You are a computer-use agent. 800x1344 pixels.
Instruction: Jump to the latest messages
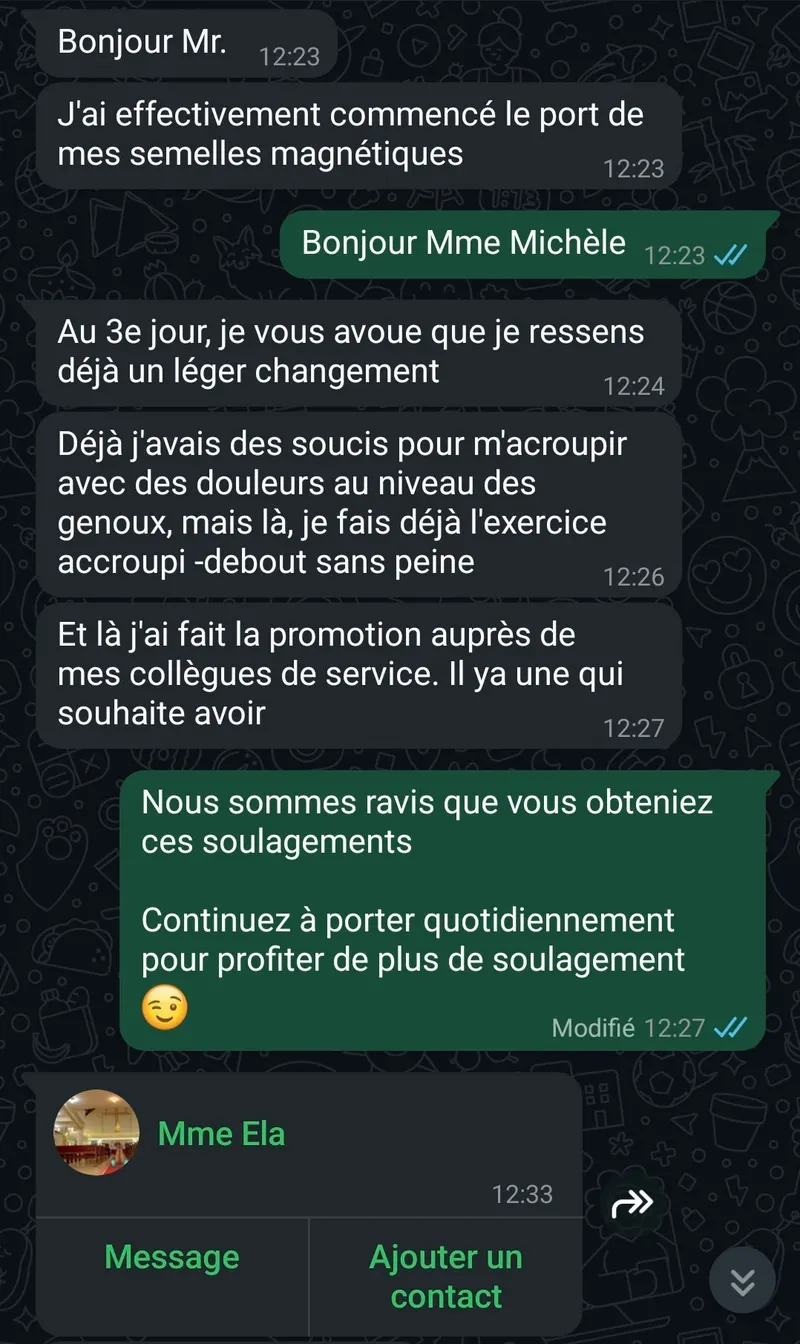click(x=742, y=1281)
